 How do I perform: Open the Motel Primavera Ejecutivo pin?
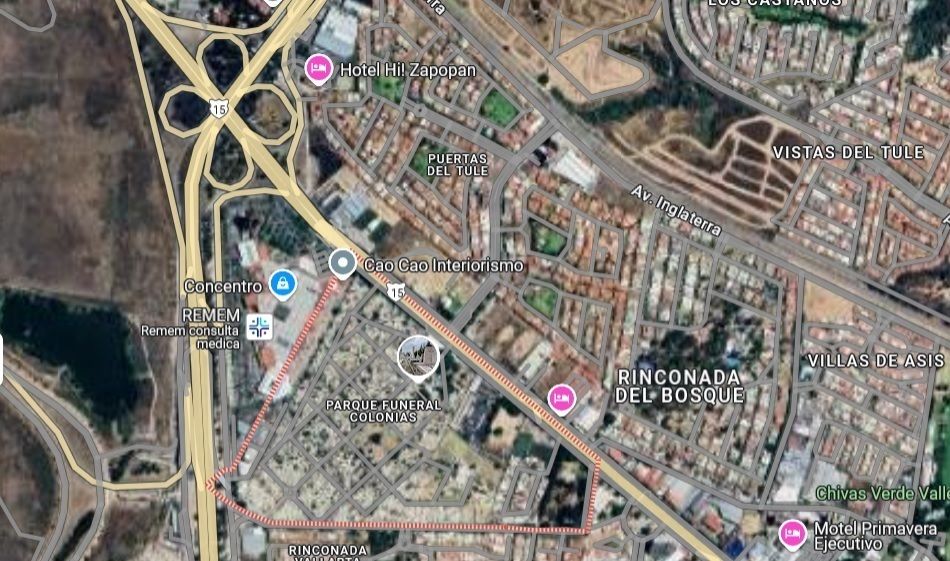point(793,533)
